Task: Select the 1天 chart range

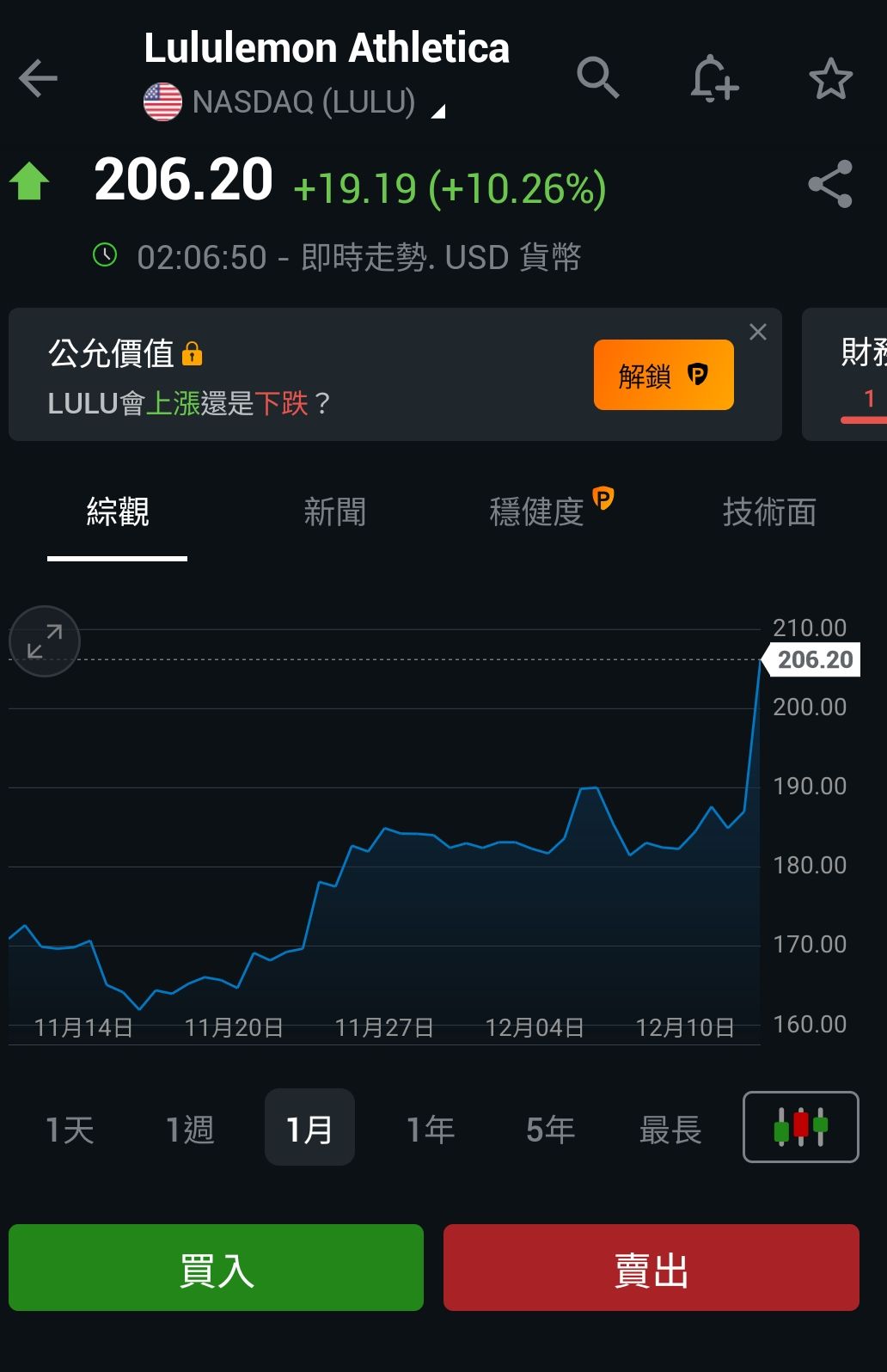Action: tap(70, 1129)
